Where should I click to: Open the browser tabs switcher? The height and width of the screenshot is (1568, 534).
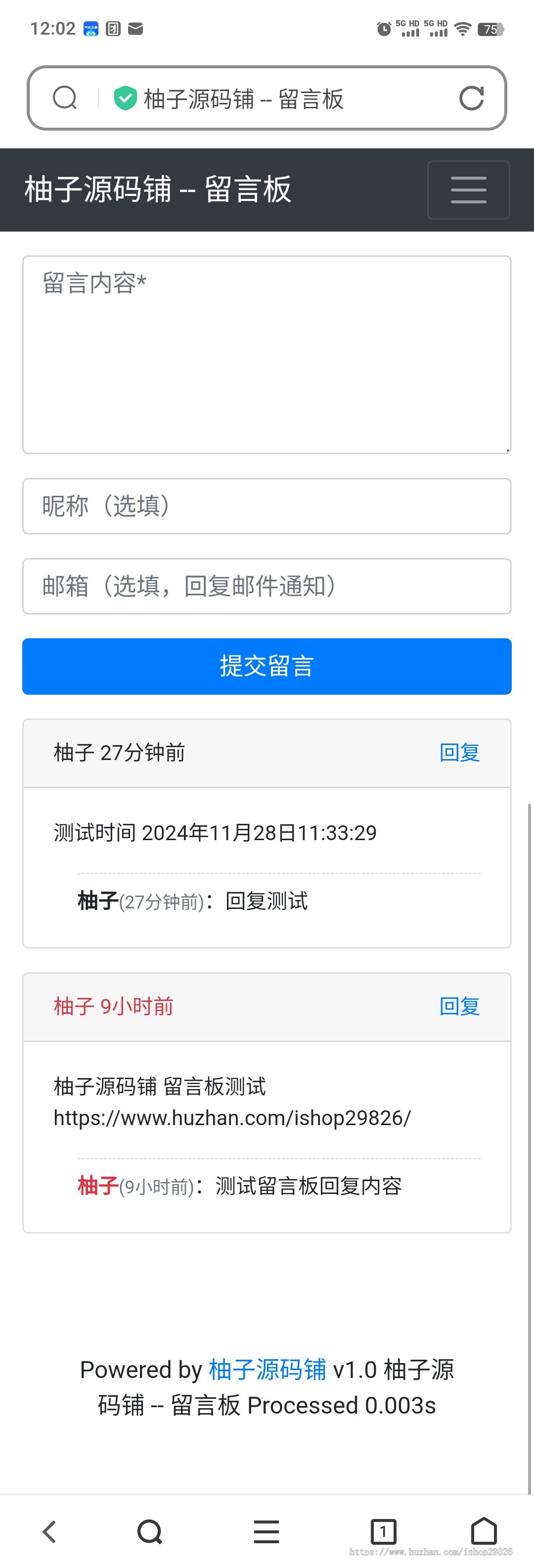pyautogui.click(x=383, y=1531)
